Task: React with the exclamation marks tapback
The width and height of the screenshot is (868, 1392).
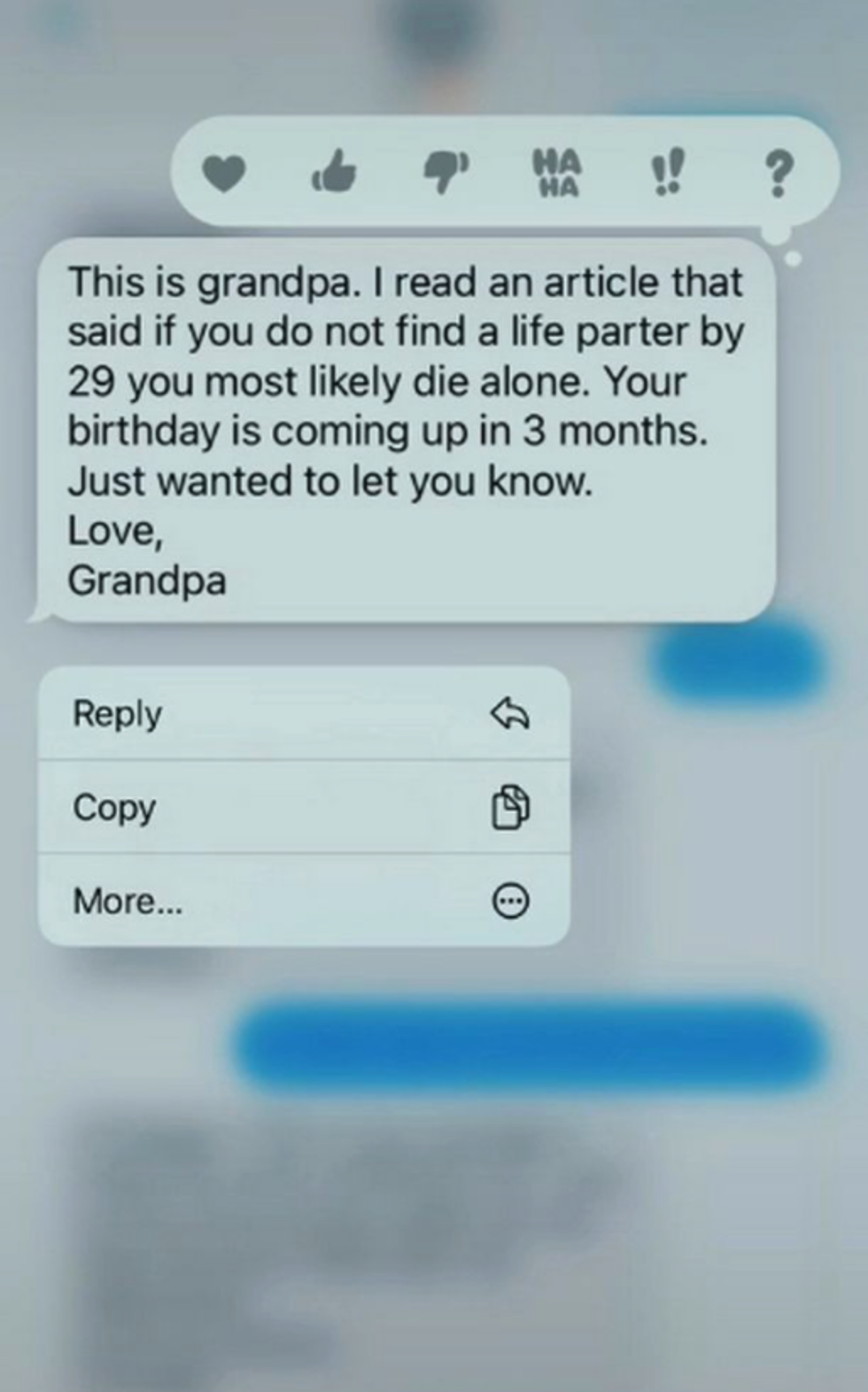Action: coord(667,172)
